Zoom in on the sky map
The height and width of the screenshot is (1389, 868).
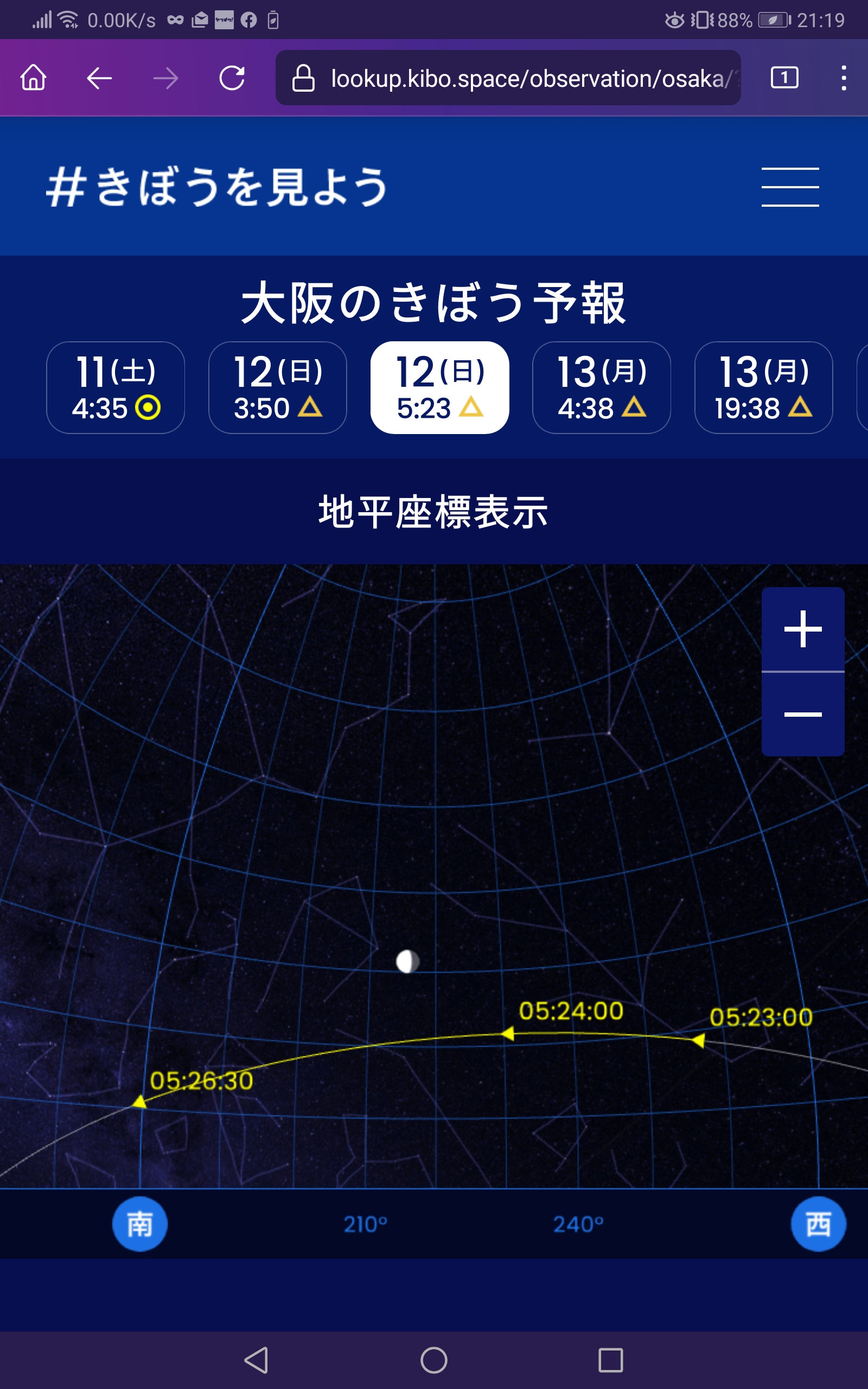click(802, 629)
